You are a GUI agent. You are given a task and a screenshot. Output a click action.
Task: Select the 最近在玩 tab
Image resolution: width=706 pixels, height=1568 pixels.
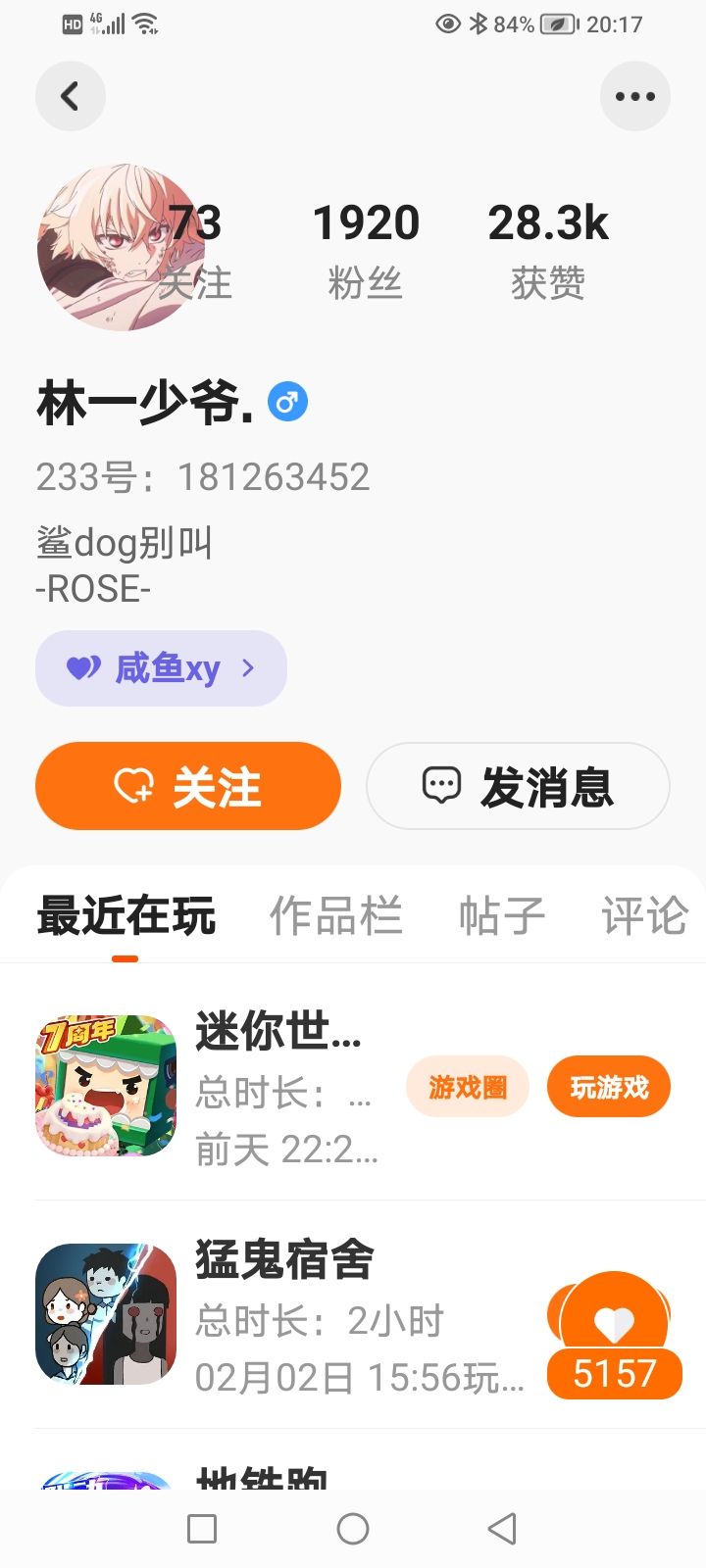click(126, 916)
